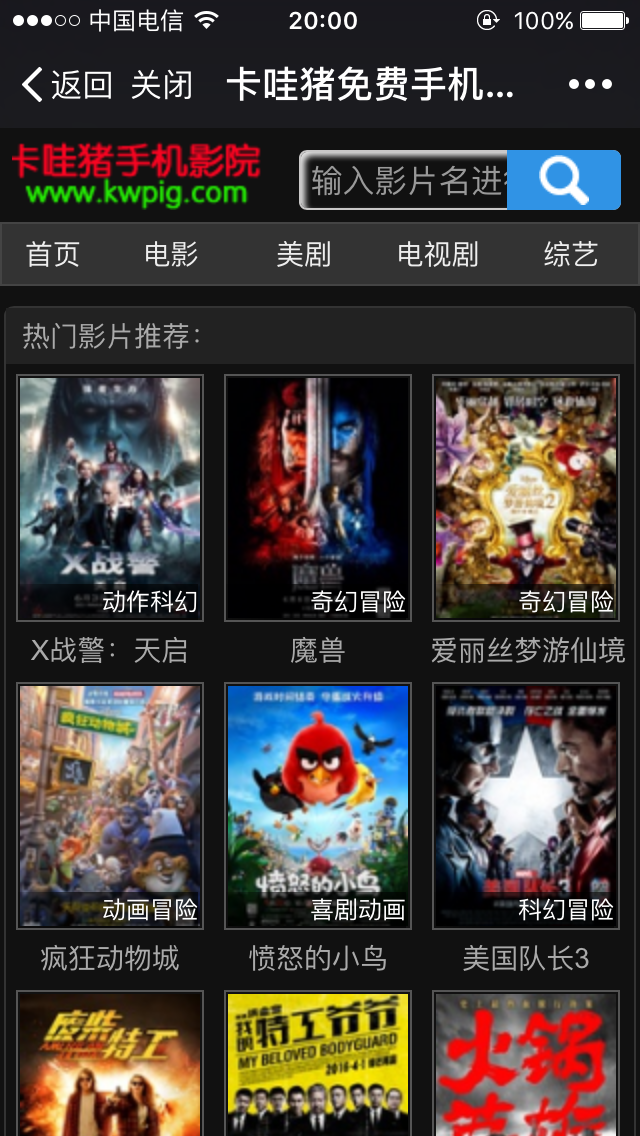Image resolution: width=640 pixels, height=1136 pixels.
Task: Select the 疯狂动物城 poster
Action: 110,806
